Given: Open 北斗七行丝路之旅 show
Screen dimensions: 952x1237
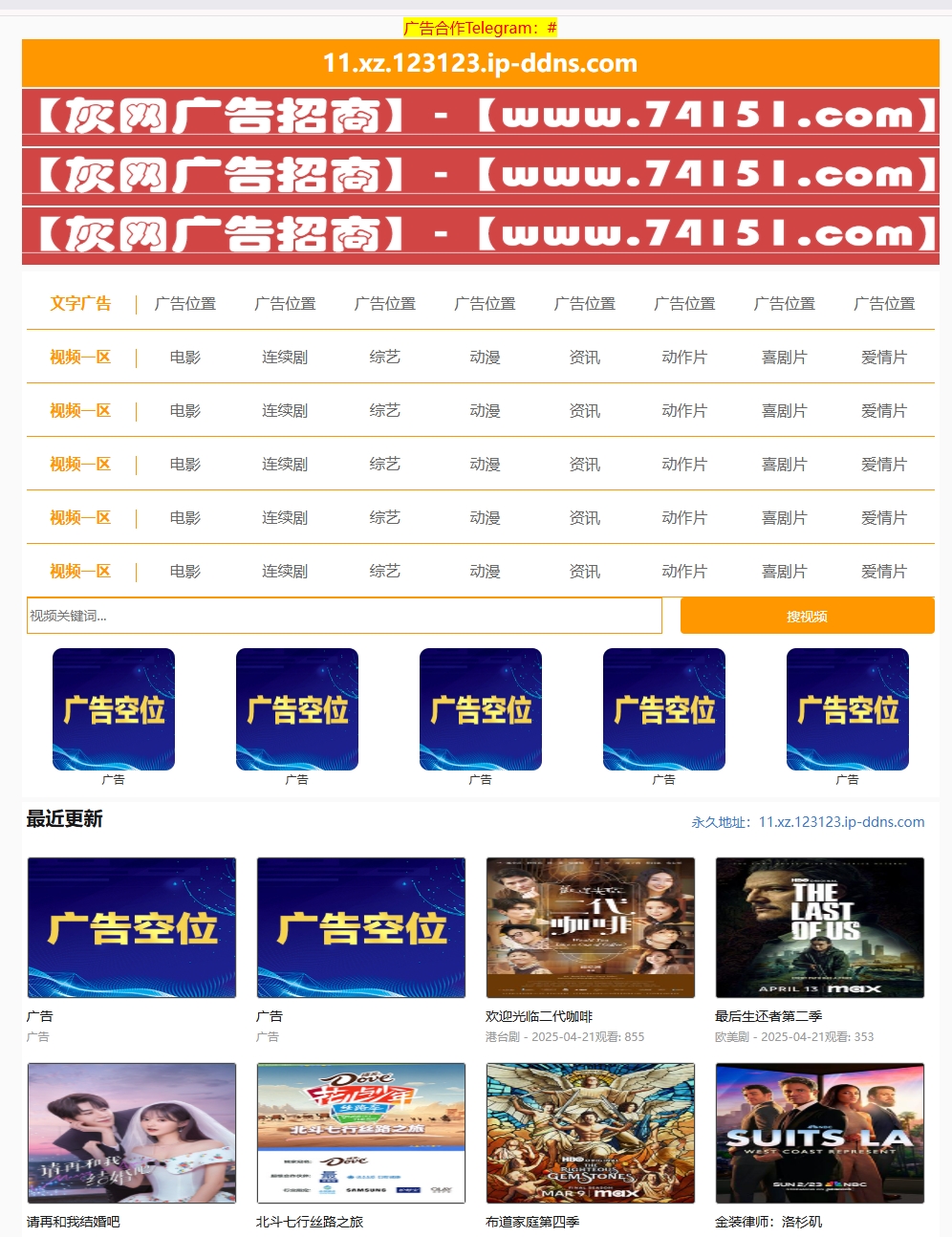Looking at the screenshot, I should (360, 1133).
